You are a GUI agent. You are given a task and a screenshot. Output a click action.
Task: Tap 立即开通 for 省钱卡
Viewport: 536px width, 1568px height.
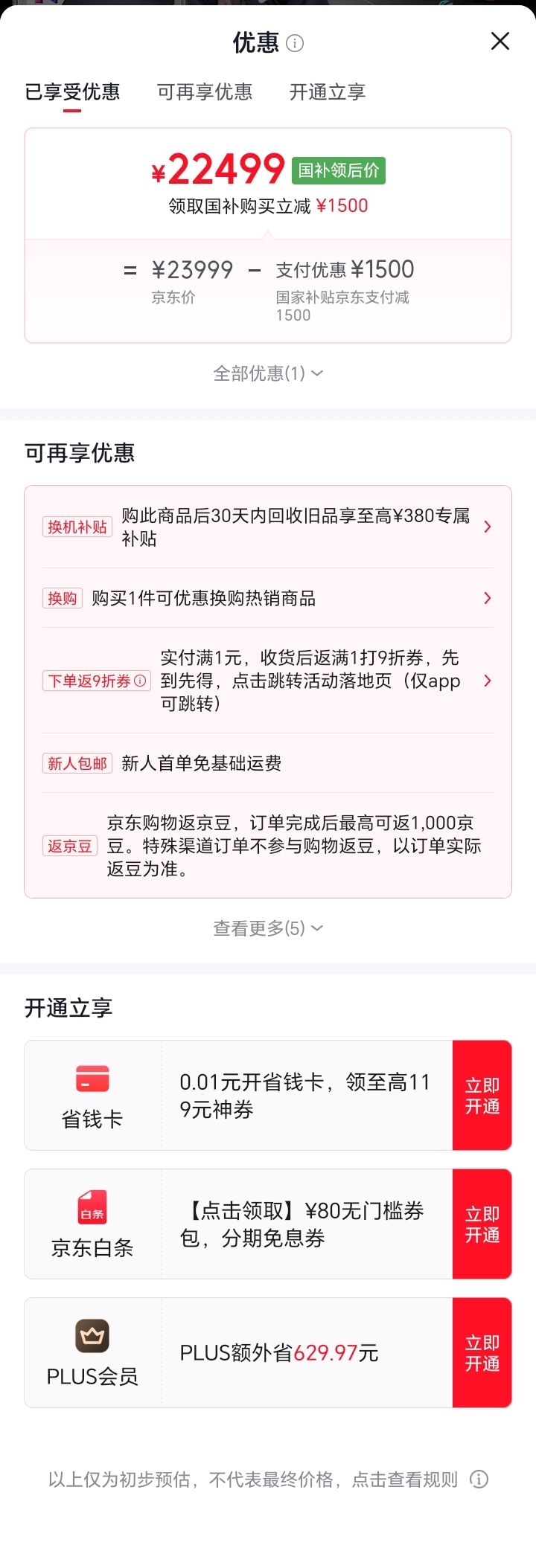tap(482, 1096)
